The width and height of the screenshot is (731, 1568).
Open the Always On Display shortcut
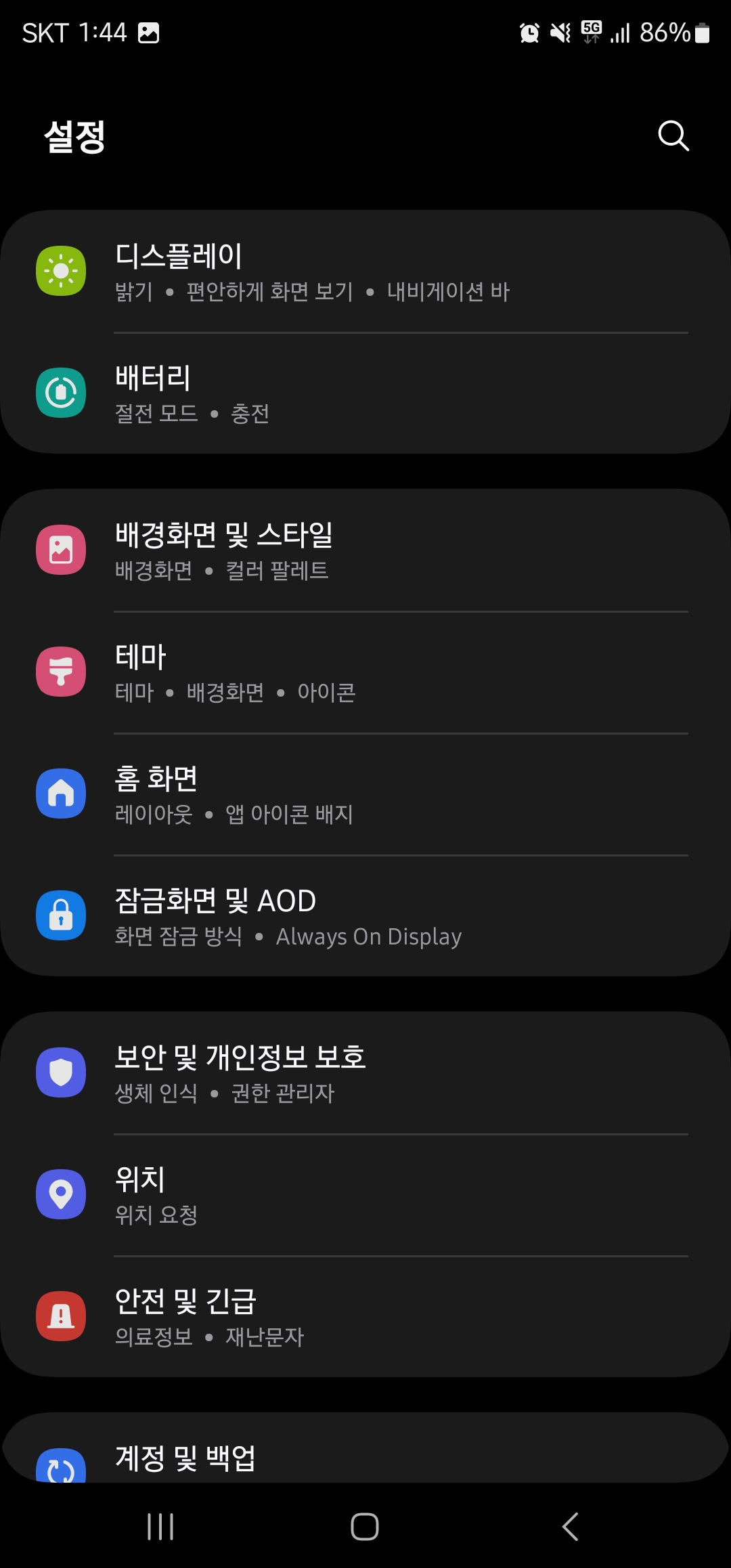368,936
